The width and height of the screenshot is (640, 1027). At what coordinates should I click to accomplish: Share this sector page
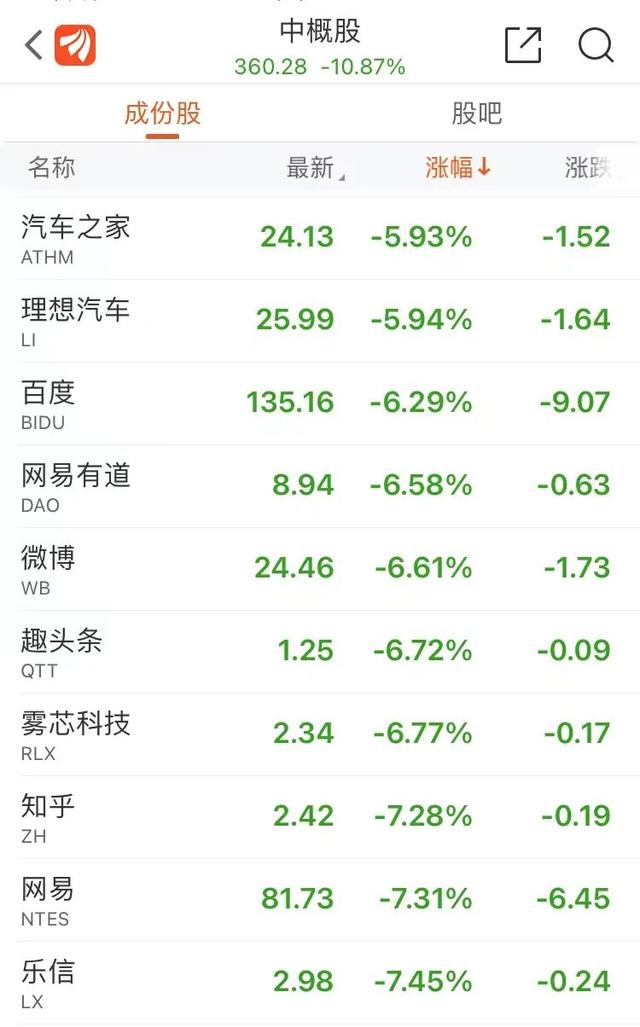(x=522, y=45)
